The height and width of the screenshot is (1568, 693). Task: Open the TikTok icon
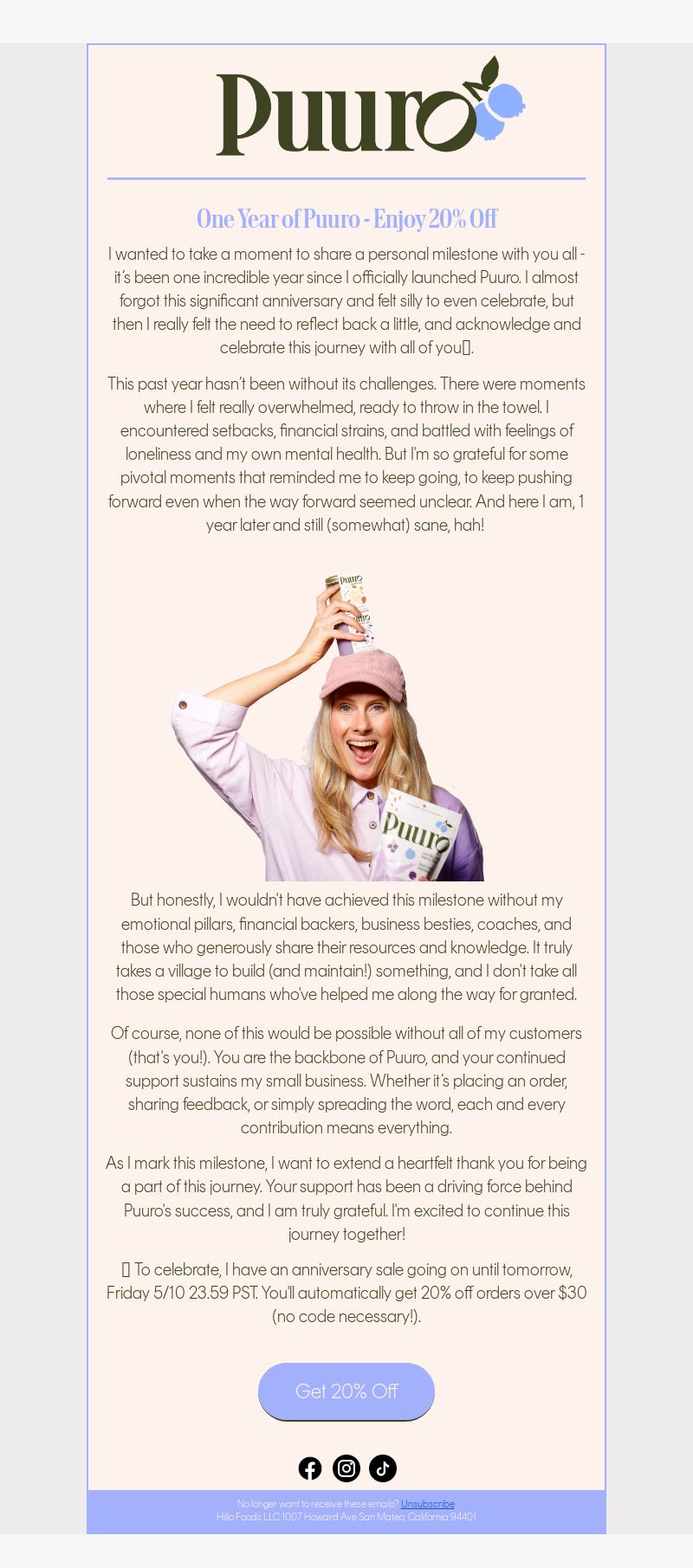coord(383,1468)
